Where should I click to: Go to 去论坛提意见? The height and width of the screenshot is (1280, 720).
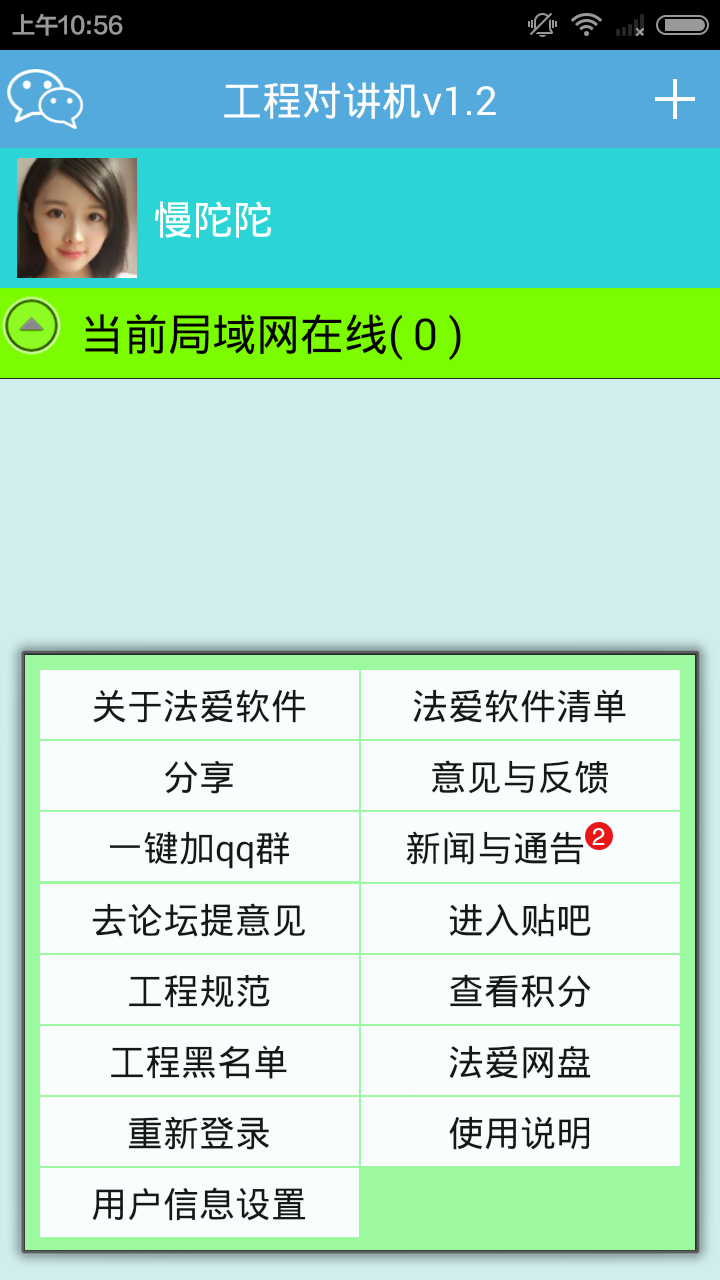199,920
